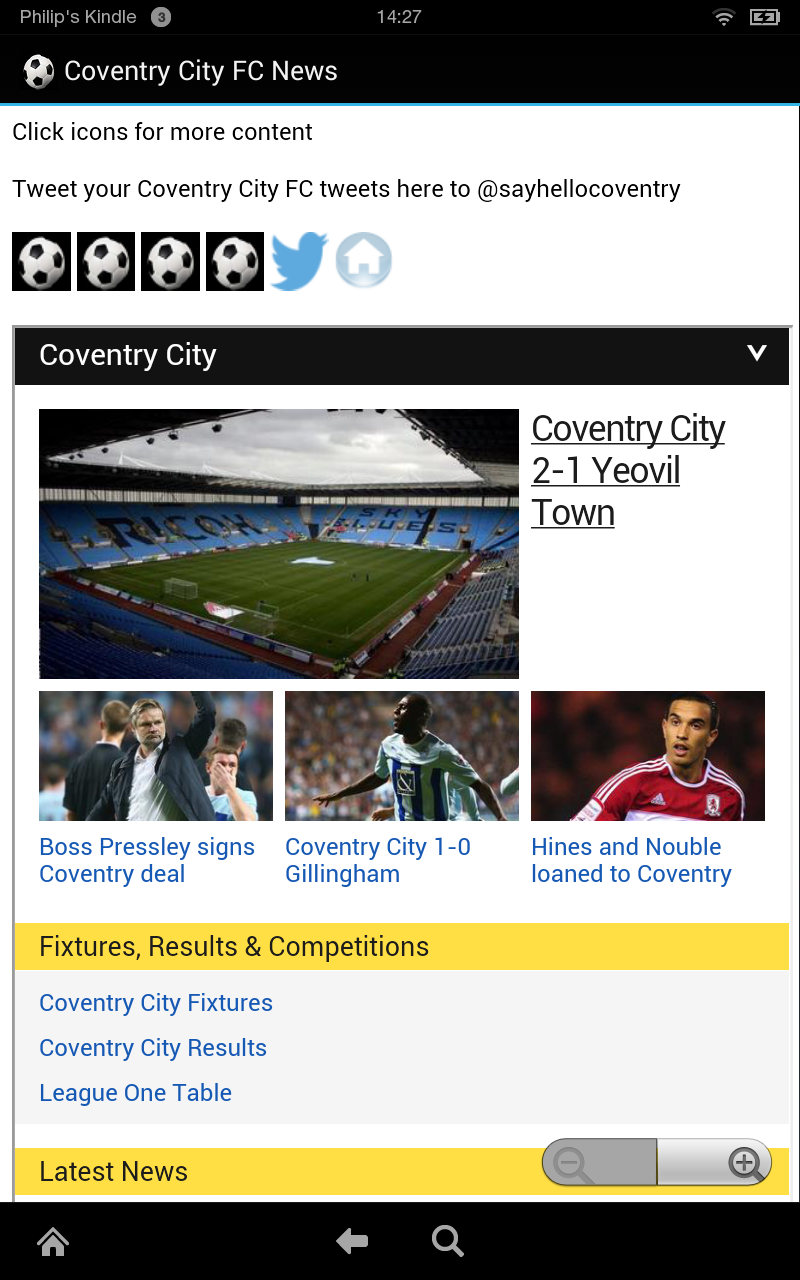View Coventry City Fixtures
This screenshot has height=1280, width=800.
[156, 1003]
